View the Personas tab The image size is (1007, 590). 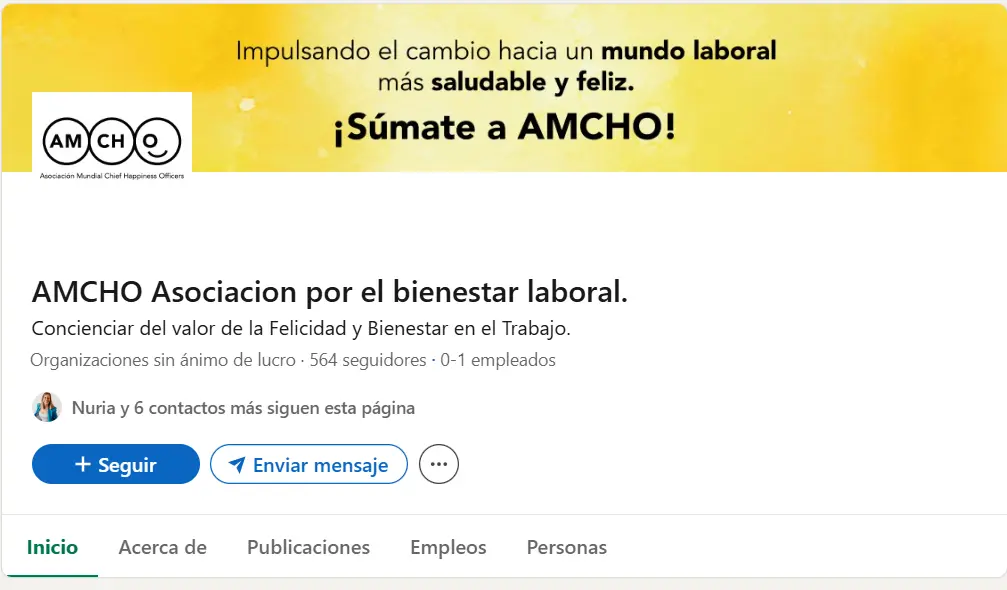click(x=566, y=547)
